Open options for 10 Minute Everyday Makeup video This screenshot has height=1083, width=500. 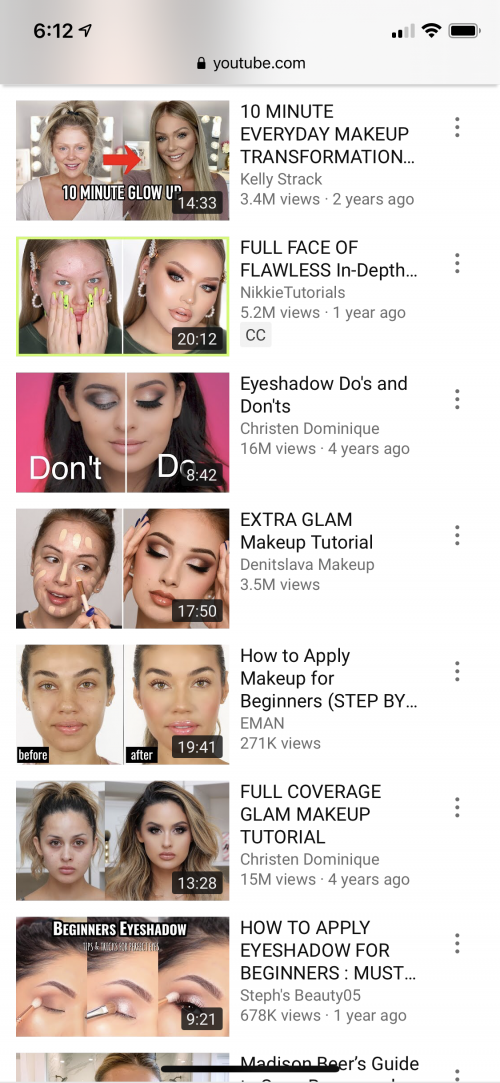456,127
